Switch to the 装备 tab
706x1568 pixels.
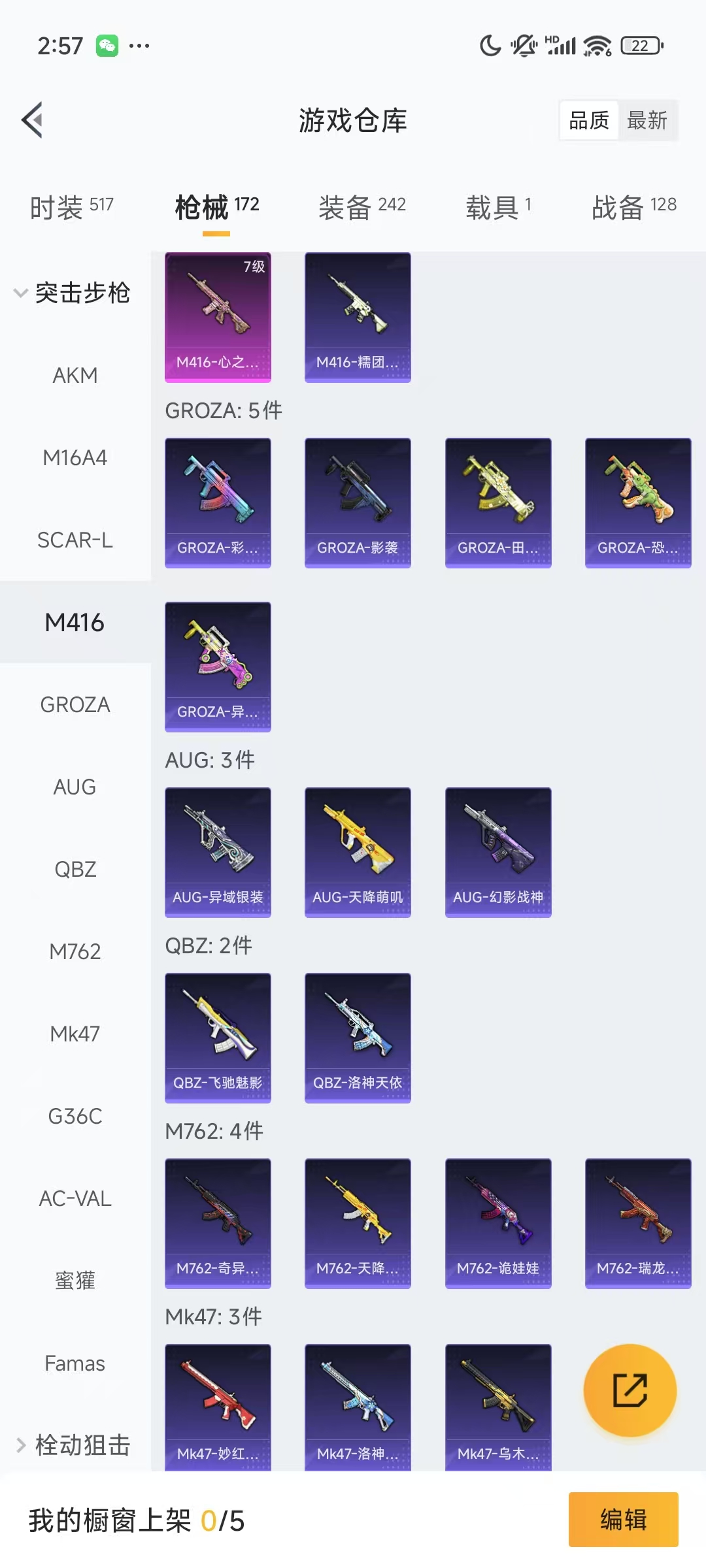[x=361, y=207]
